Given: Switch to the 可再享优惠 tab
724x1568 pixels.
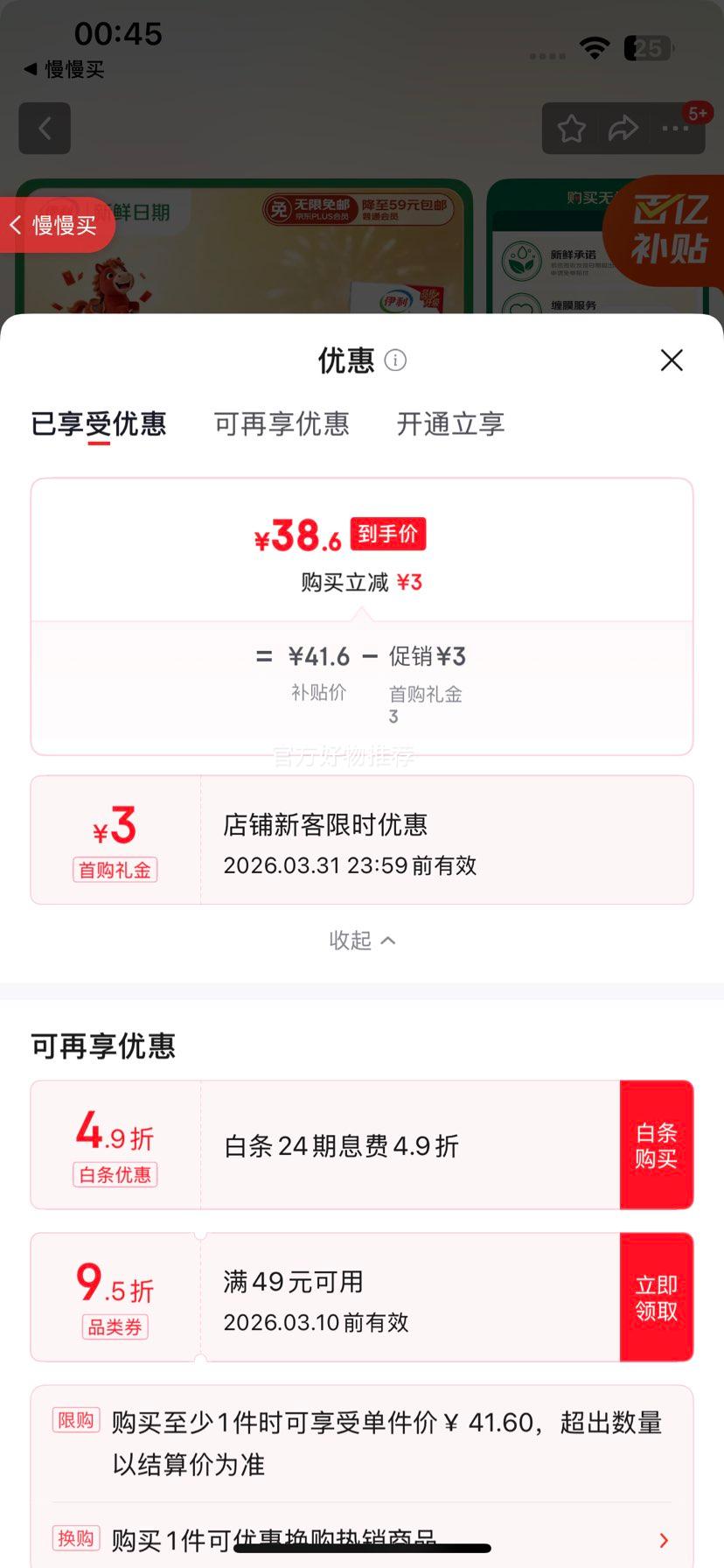Looking at the screenshot, I should [x=281, y=424].
